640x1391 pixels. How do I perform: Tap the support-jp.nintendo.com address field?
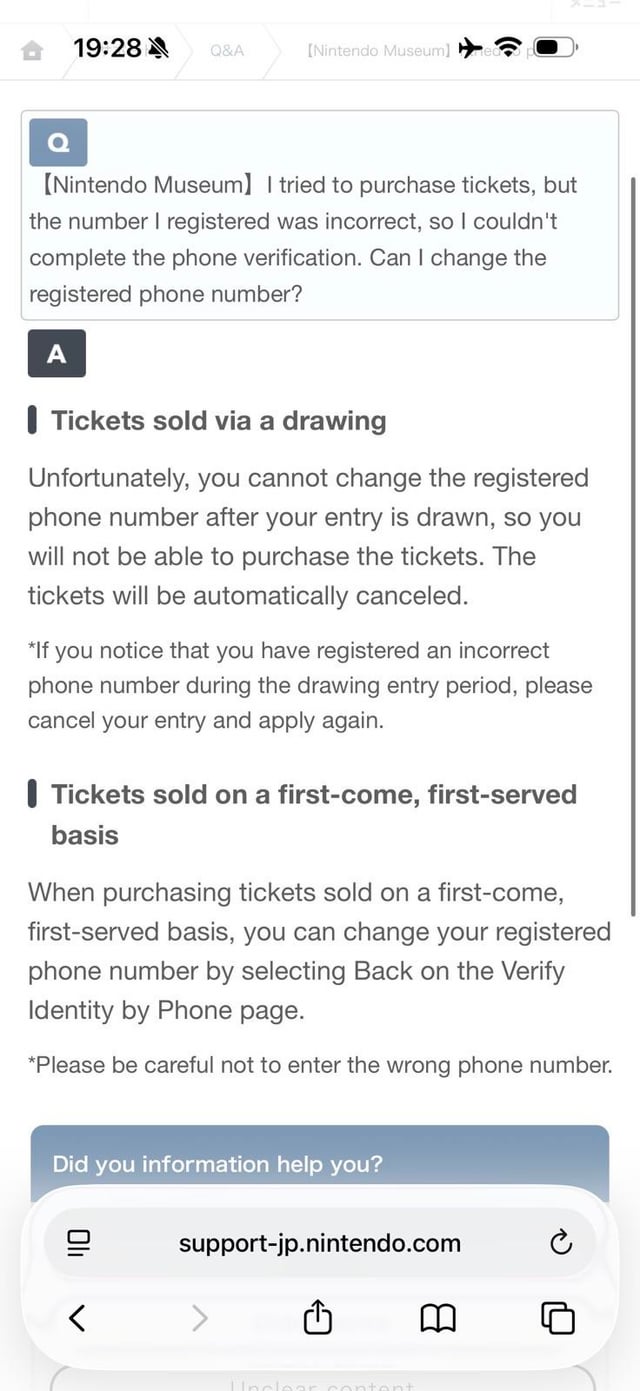click(319, 1243)
